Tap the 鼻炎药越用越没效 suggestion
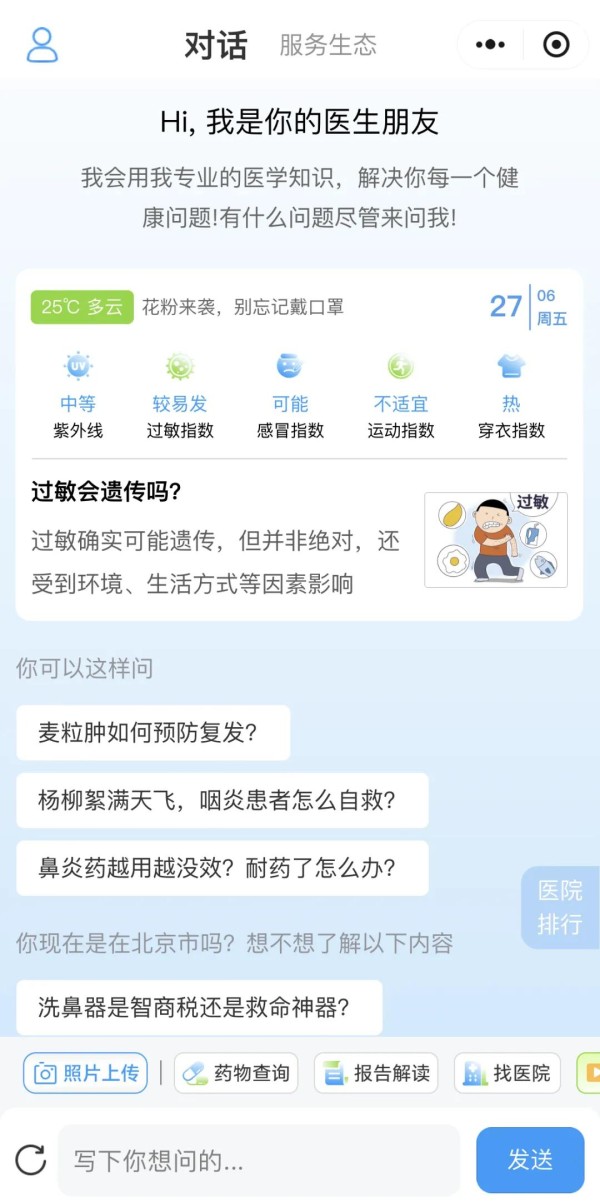The width and height of the screenshot is (600, 1202). 222,868
